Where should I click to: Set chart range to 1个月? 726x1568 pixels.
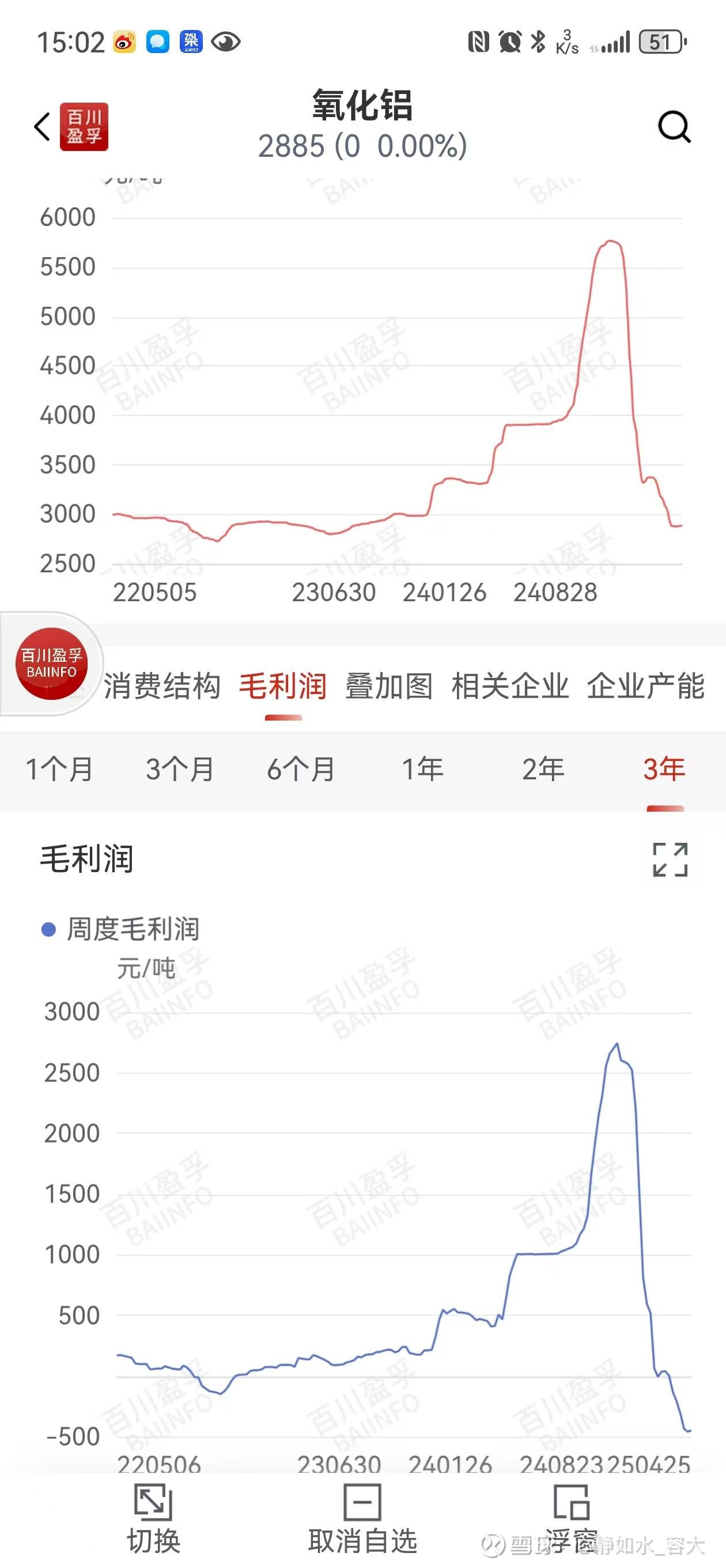coord(59,769)
